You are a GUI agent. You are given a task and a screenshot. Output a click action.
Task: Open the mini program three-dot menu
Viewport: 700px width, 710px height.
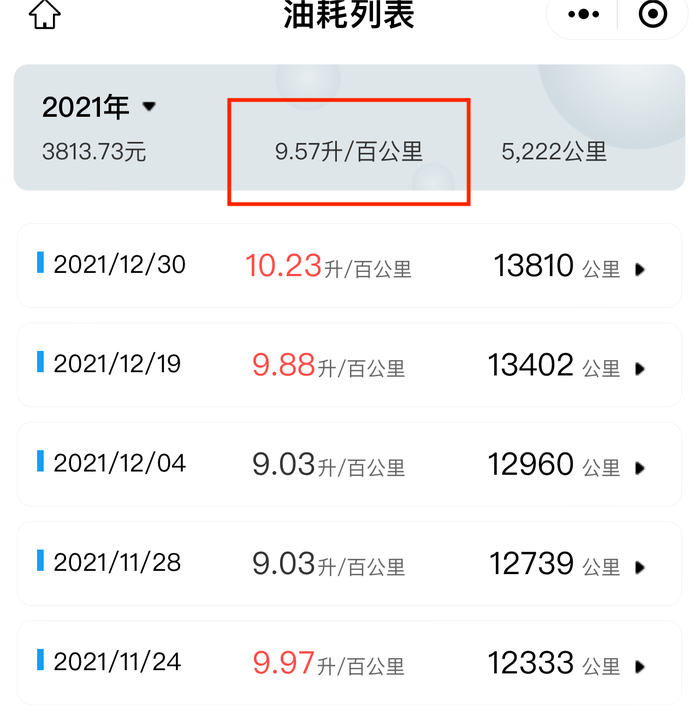pyautogui.click(x=583, y=14)
